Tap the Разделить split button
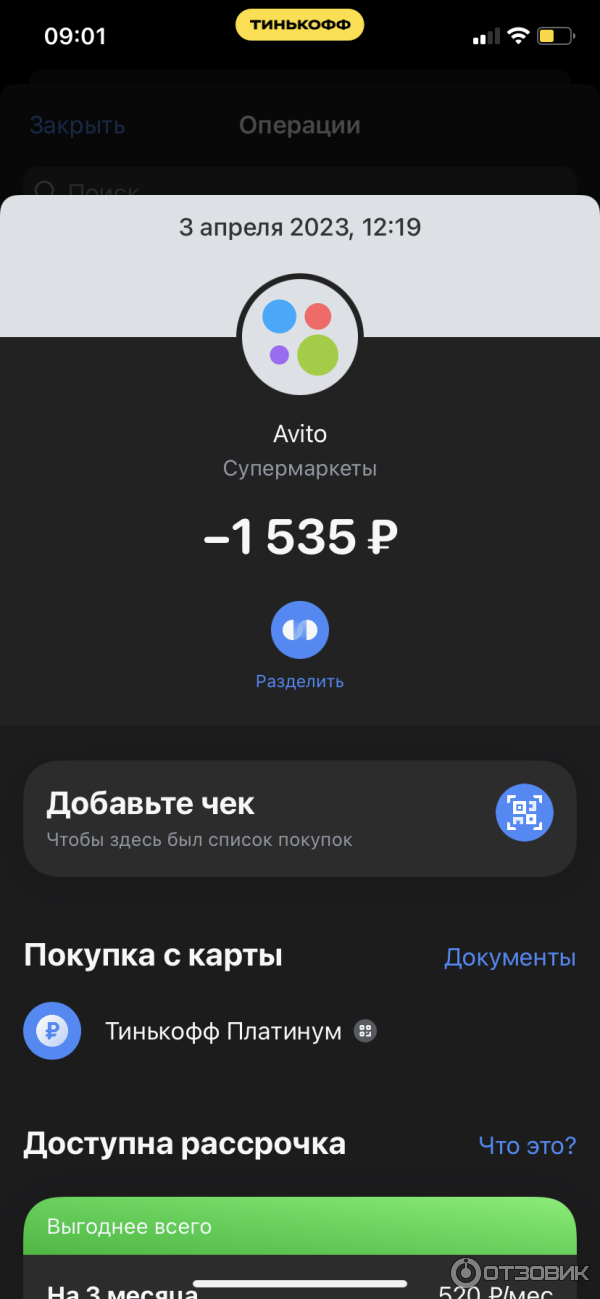The width and height of the screenshot is (600, 1299). coord(300,631)
